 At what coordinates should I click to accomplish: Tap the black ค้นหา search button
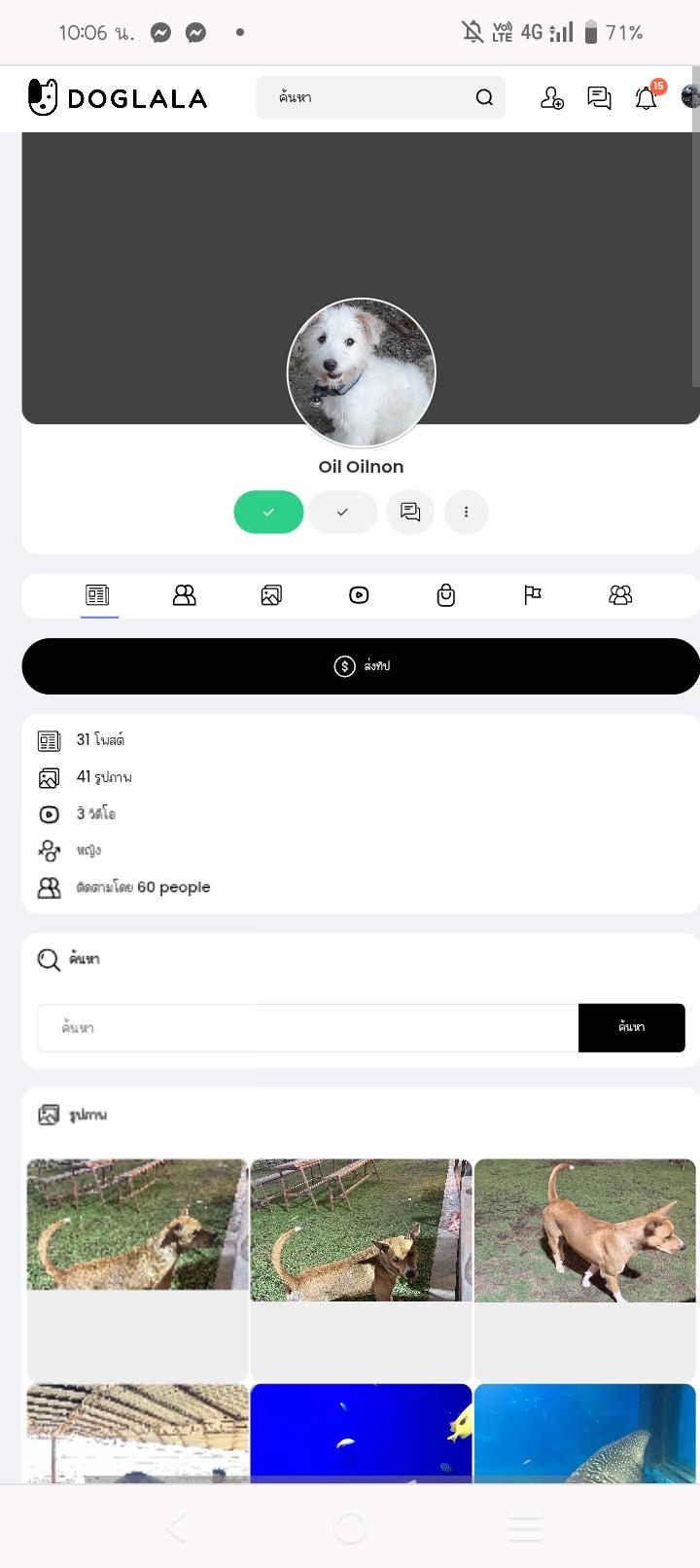tap(632, 1027)
